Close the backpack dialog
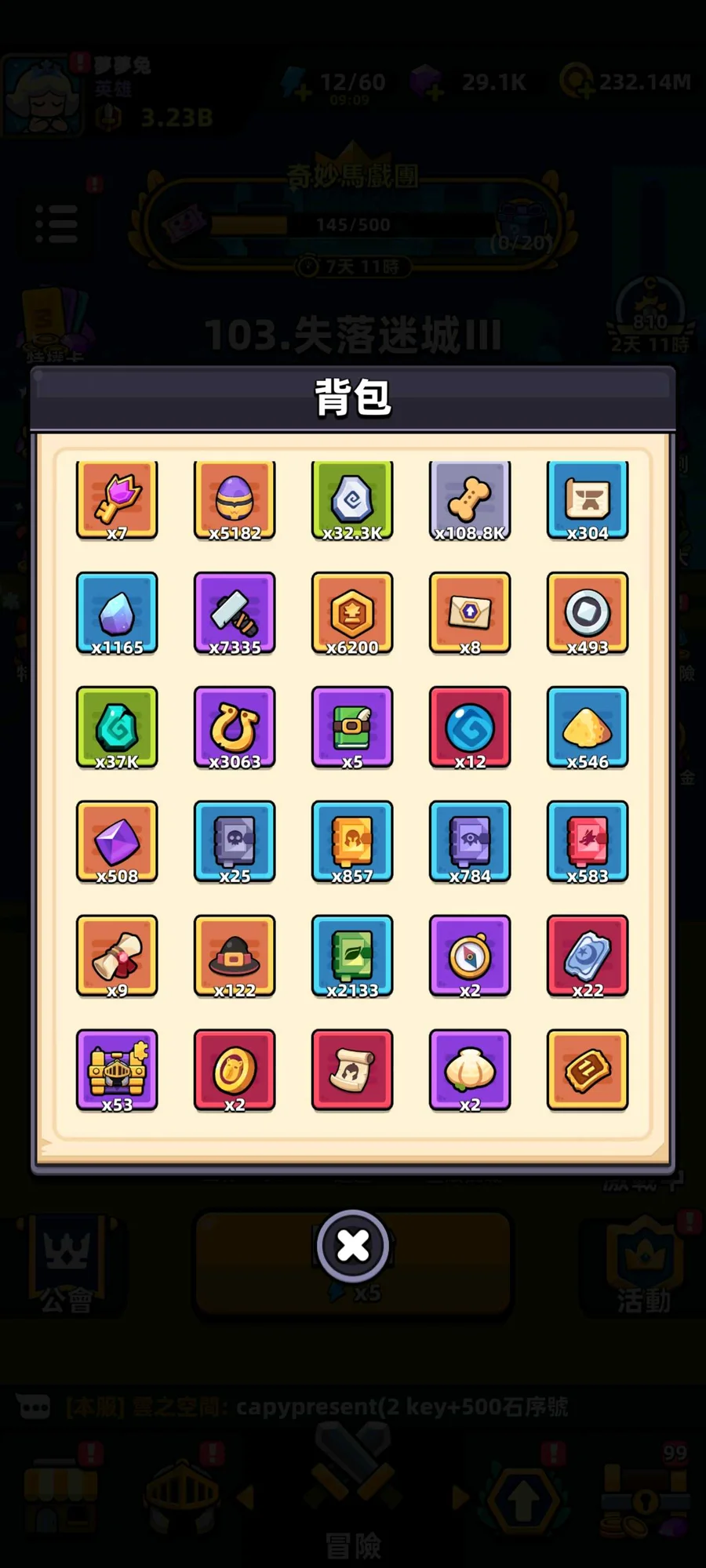 coord(353,1245)
